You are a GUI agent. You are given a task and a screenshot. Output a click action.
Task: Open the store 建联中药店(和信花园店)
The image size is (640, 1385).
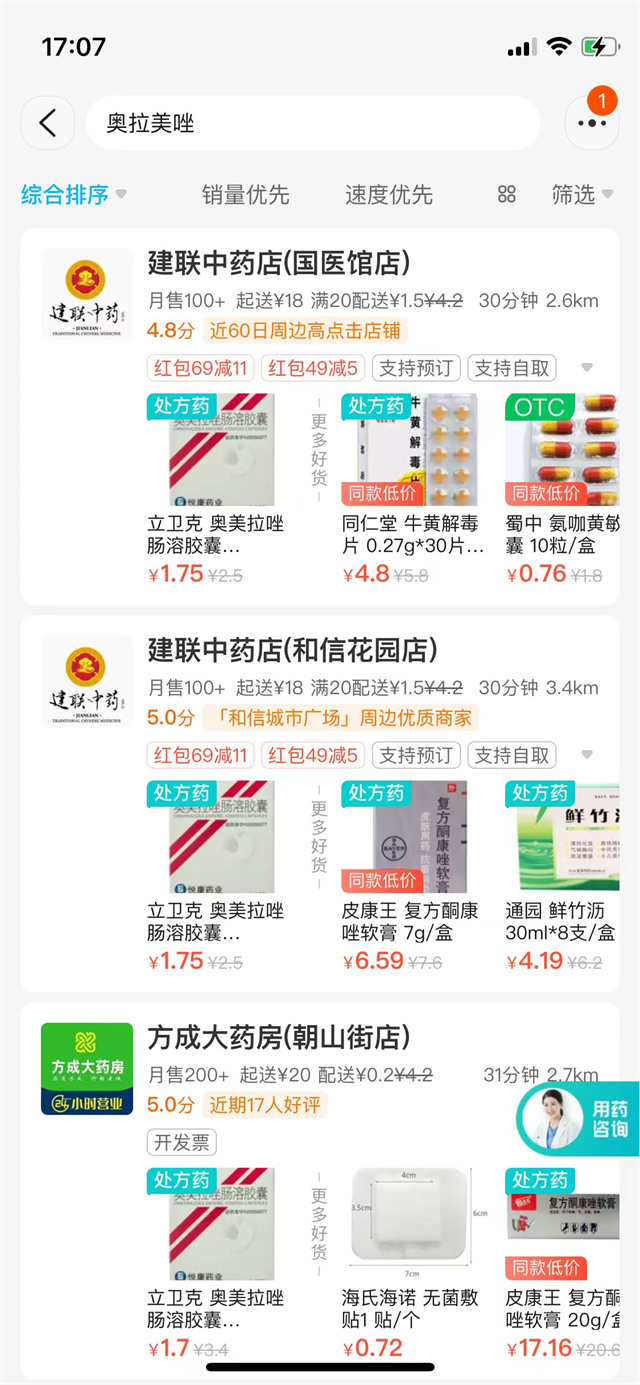[x=293, y=651]
